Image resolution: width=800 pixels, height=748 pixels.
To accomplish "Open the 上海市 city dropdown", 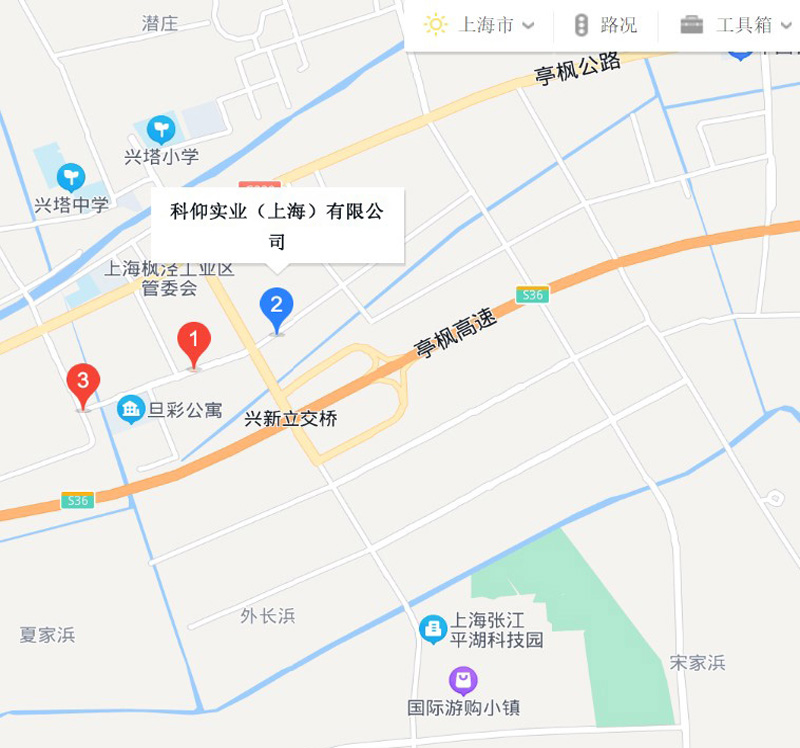I will pos(480,25).
